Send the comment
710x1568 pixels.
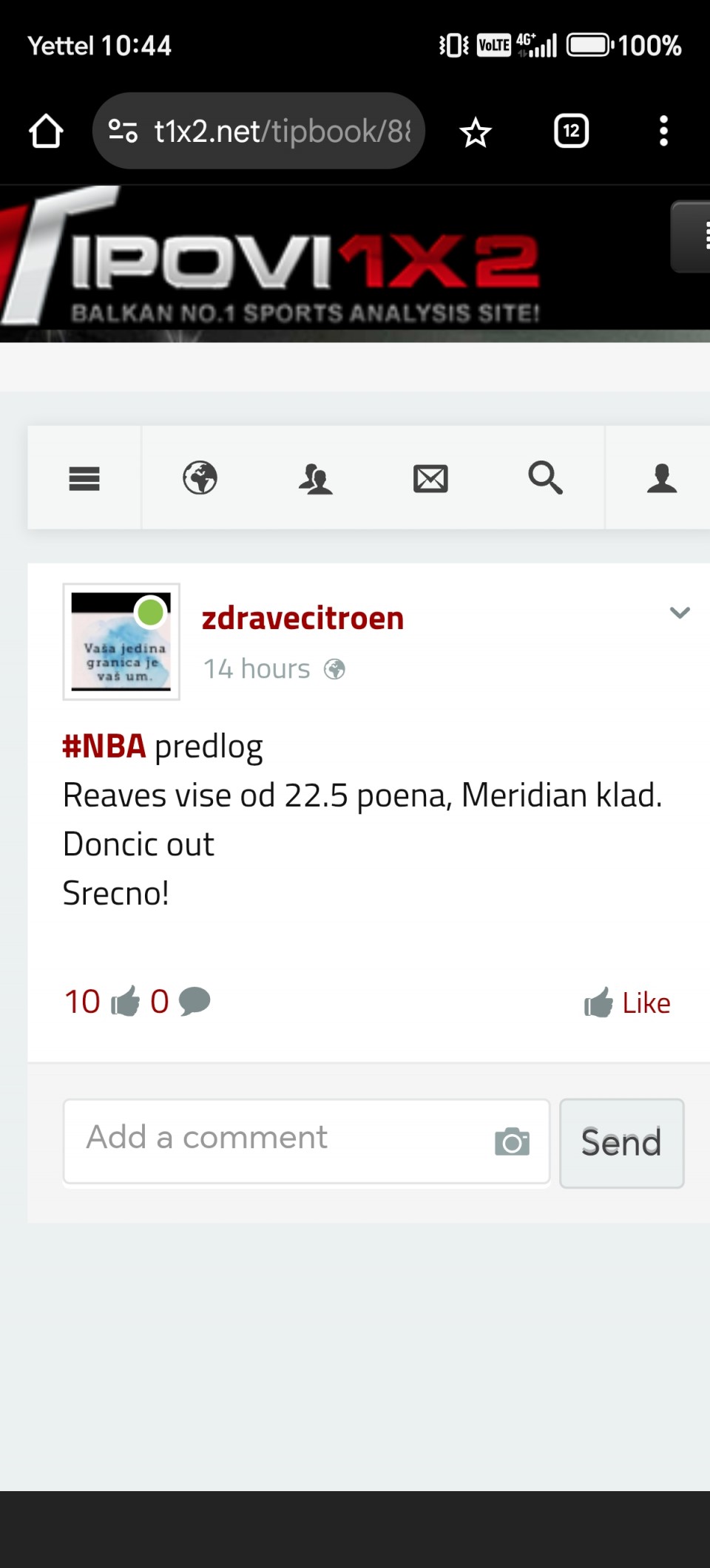pyautogui.click(x=621, y=1143)
